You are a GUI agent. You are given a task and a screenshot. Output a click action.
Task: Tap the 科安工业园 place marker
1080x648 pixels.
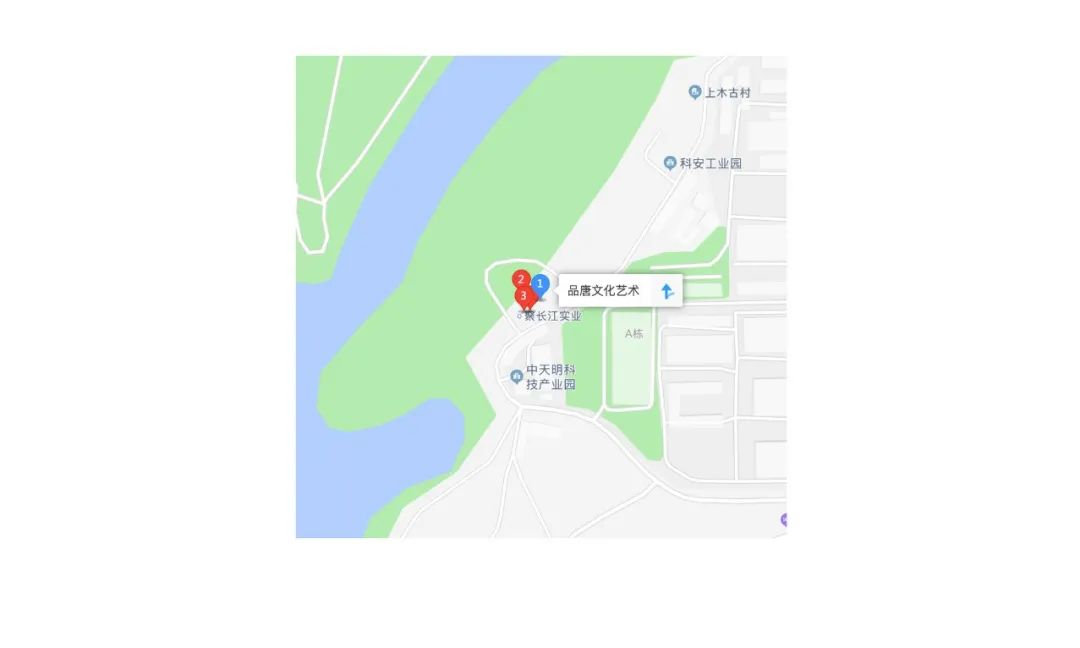[x=670, y=163]
